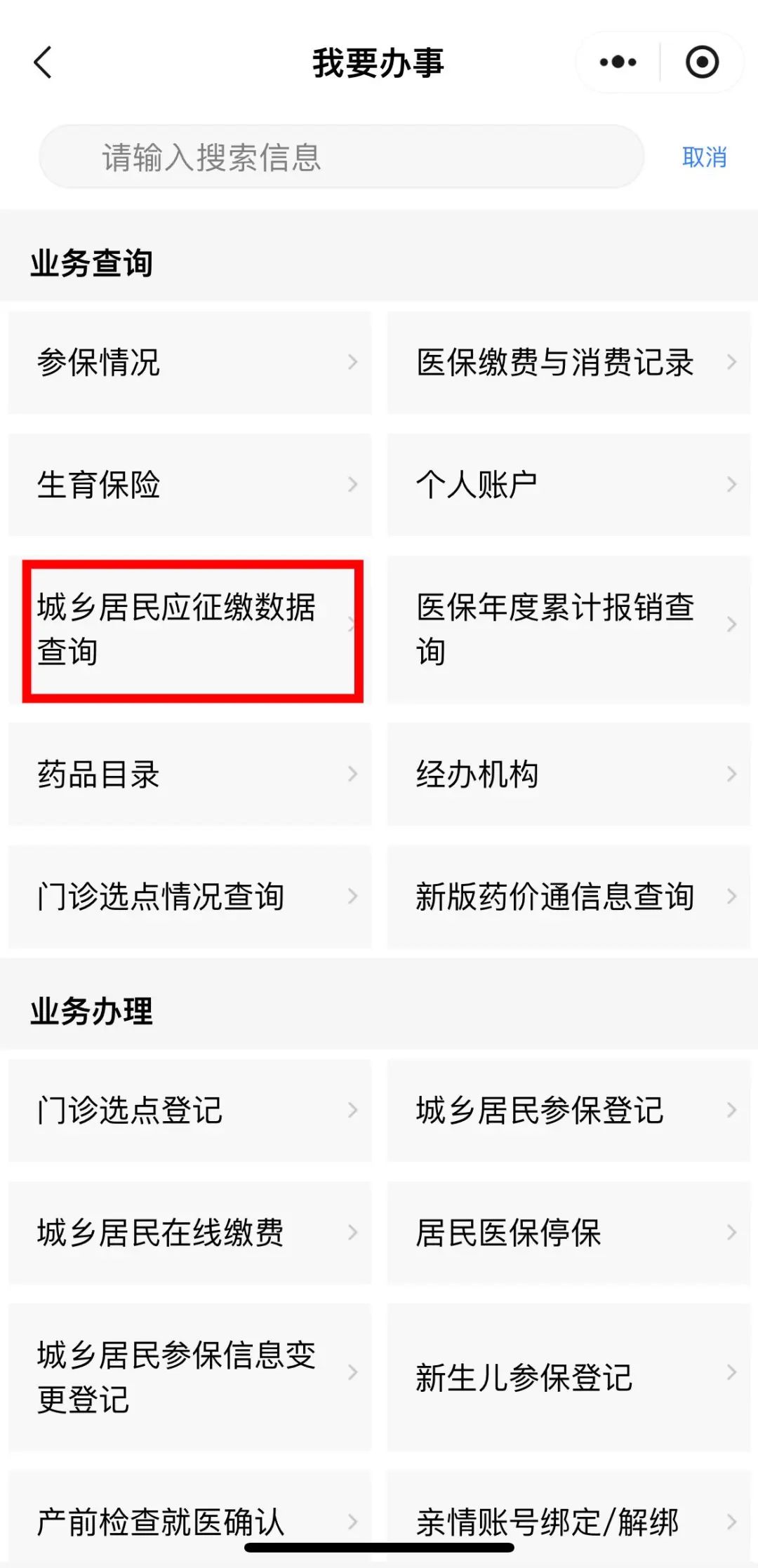Open 新生儿参保登记

568,1377
